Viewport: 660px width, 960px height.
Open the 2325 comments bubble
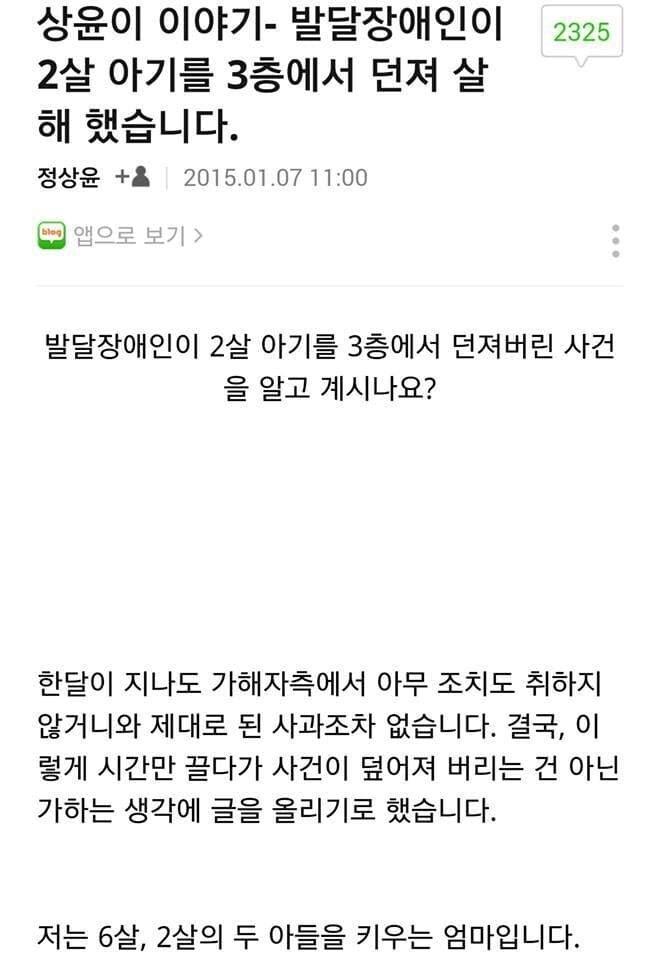(581, 33)
